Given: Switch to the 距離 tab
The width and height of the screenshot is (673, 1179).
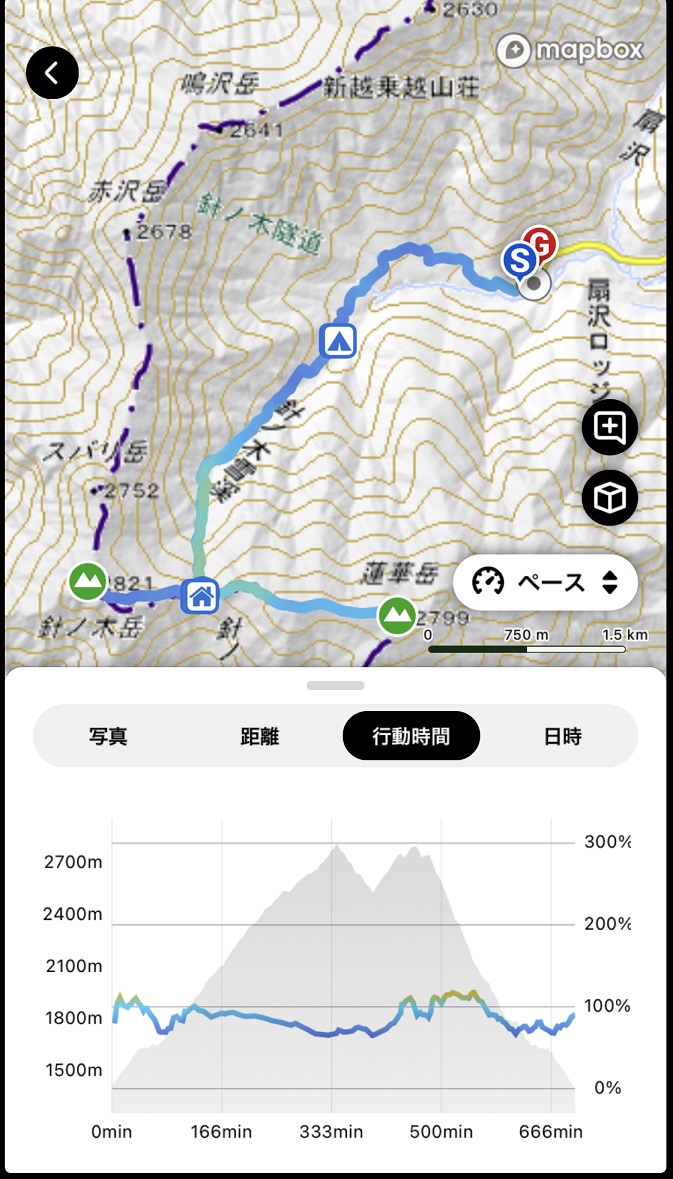Looking at the screenshot, I should pos(260,737).
